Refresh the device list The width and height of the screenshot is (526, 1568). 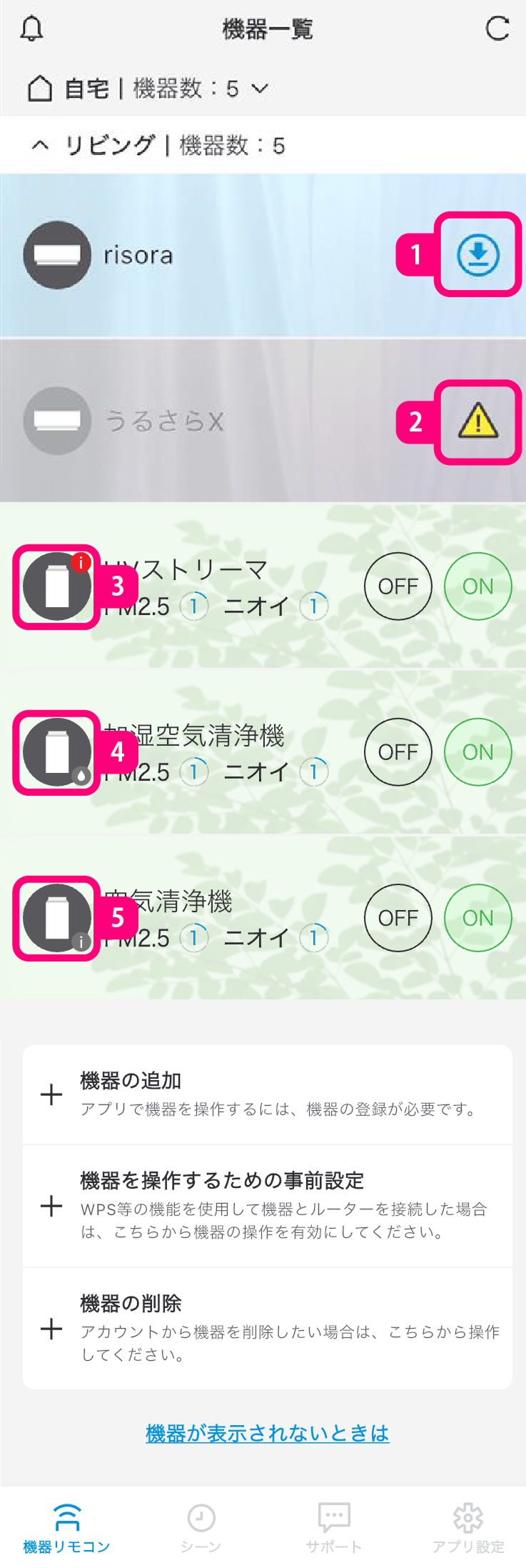[497, 29]
